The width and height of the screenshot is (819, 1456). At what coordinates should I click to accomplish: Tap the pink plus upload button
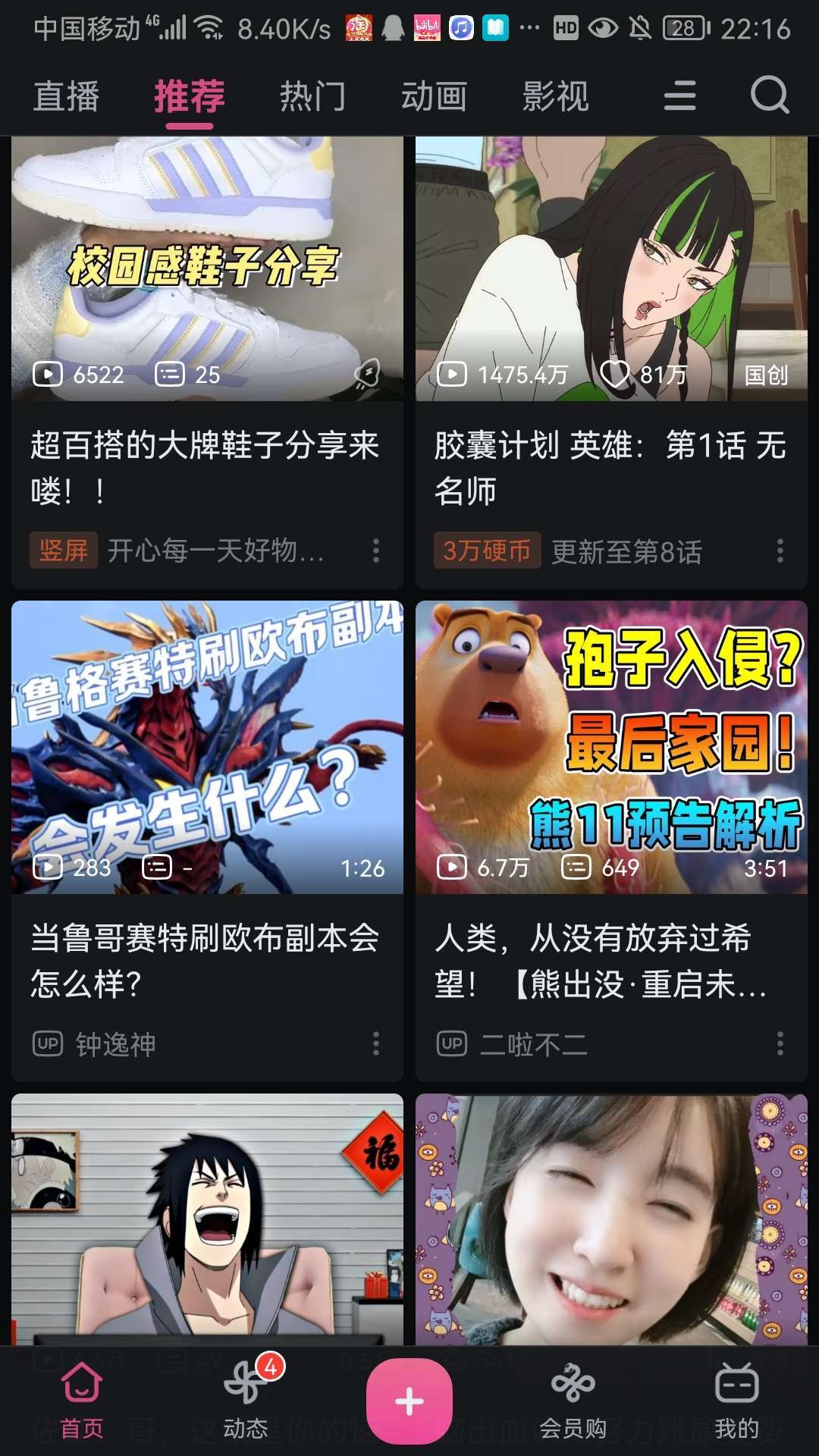click(x=409, y=1401)
